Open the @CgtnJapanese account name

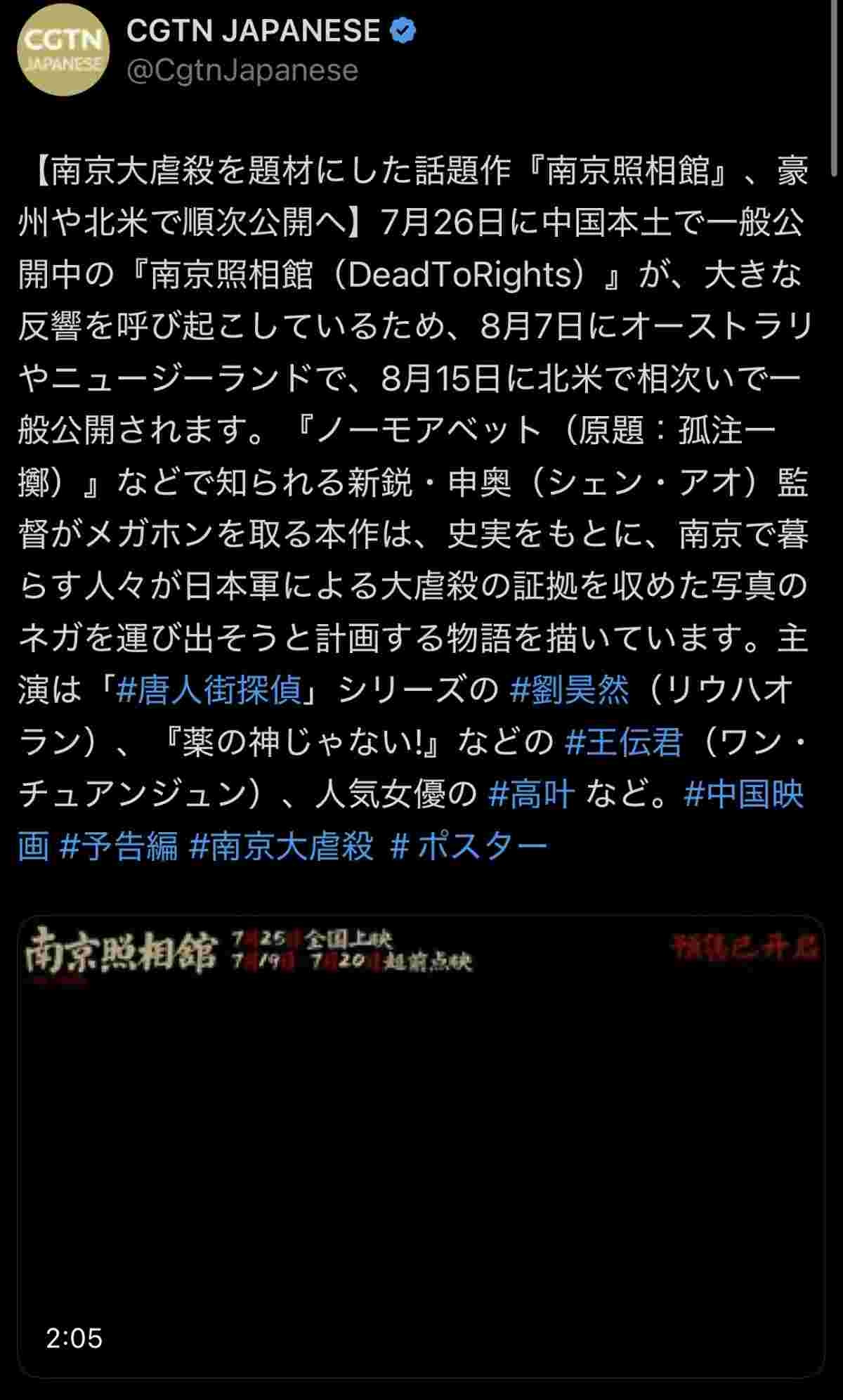[x=242, y=70]
